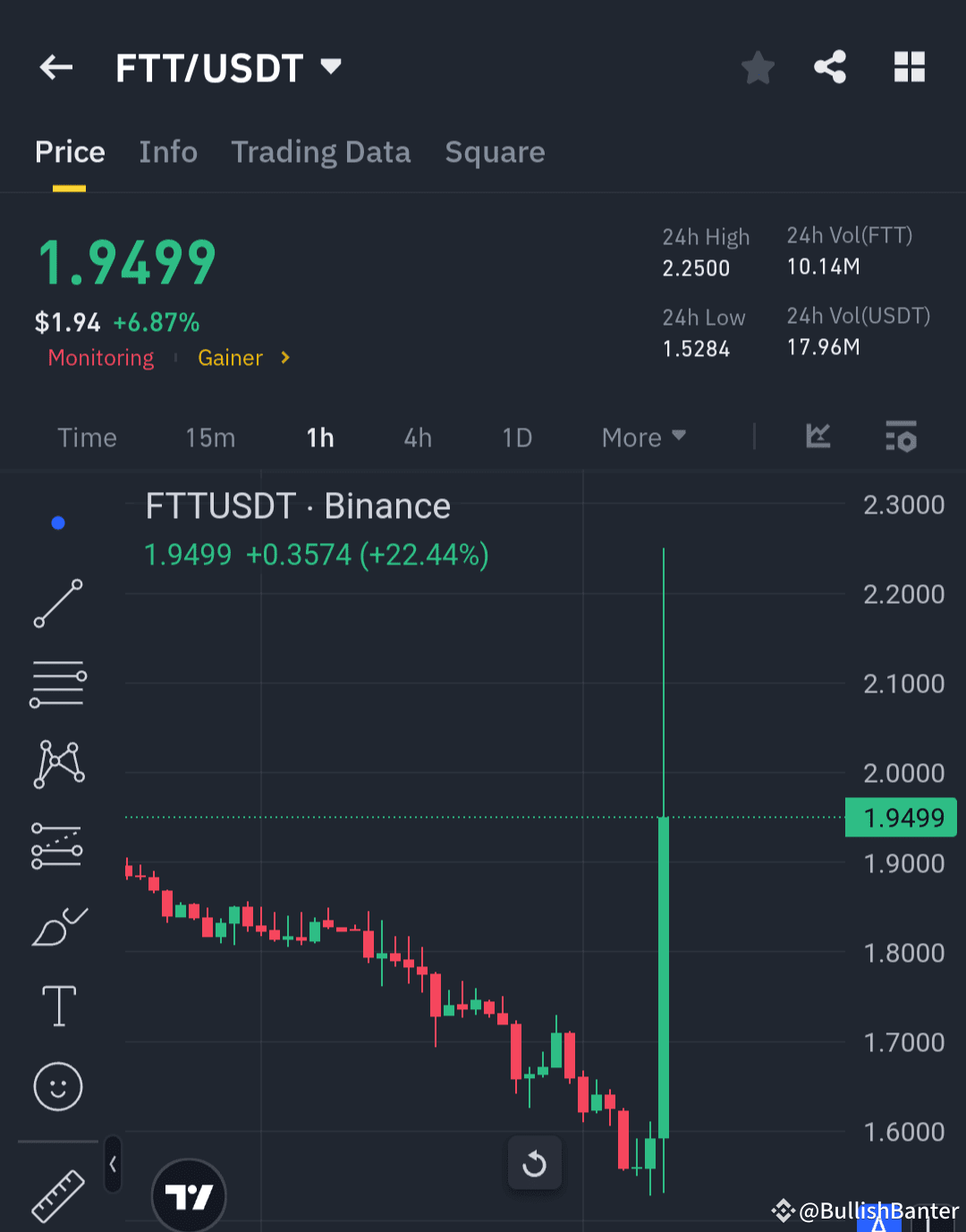966x1232 pixels.
Task: Open the parallel lines drawing tool
Action: (x=57, y=684)
